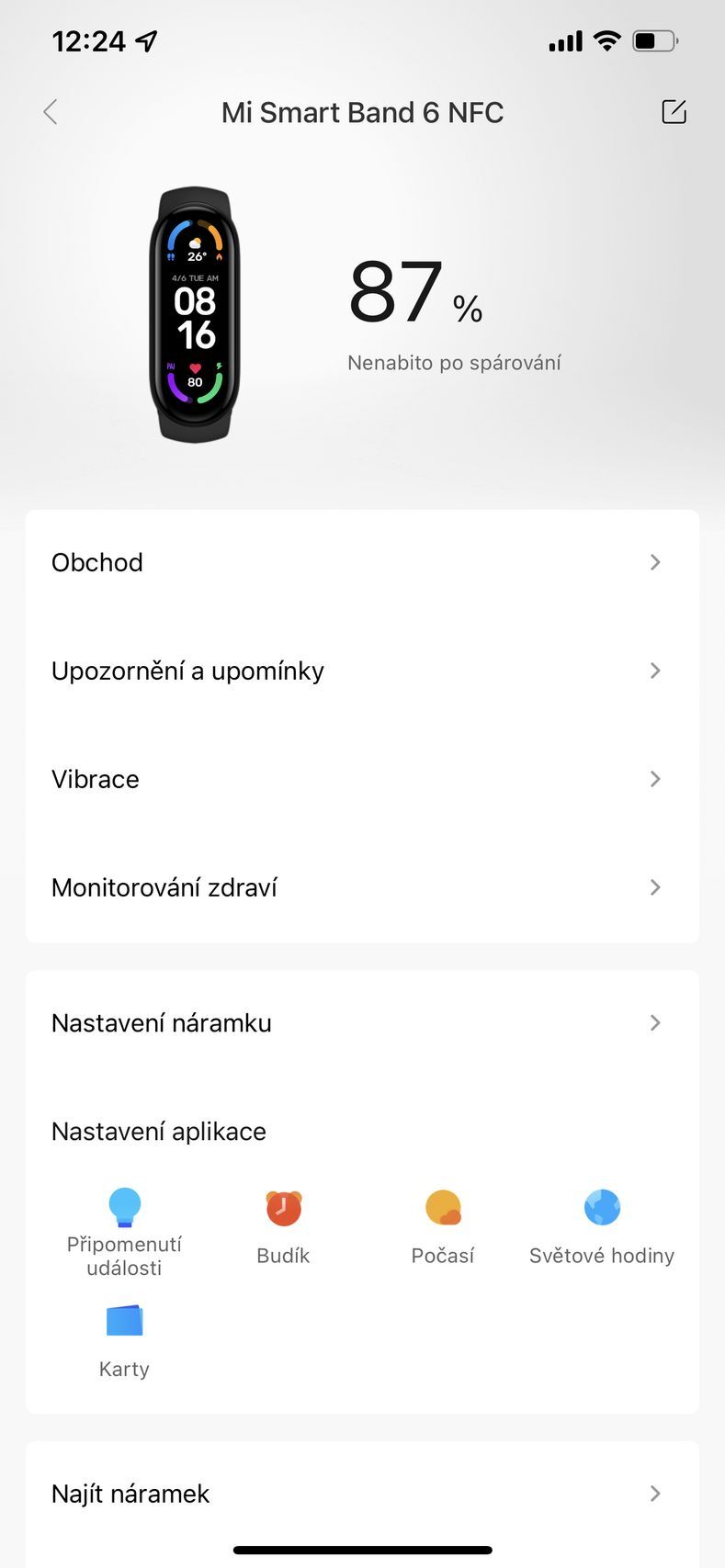Open Upozornění a upomínky settings
The image size is (725, 1568).
click(x=362, y=671)
